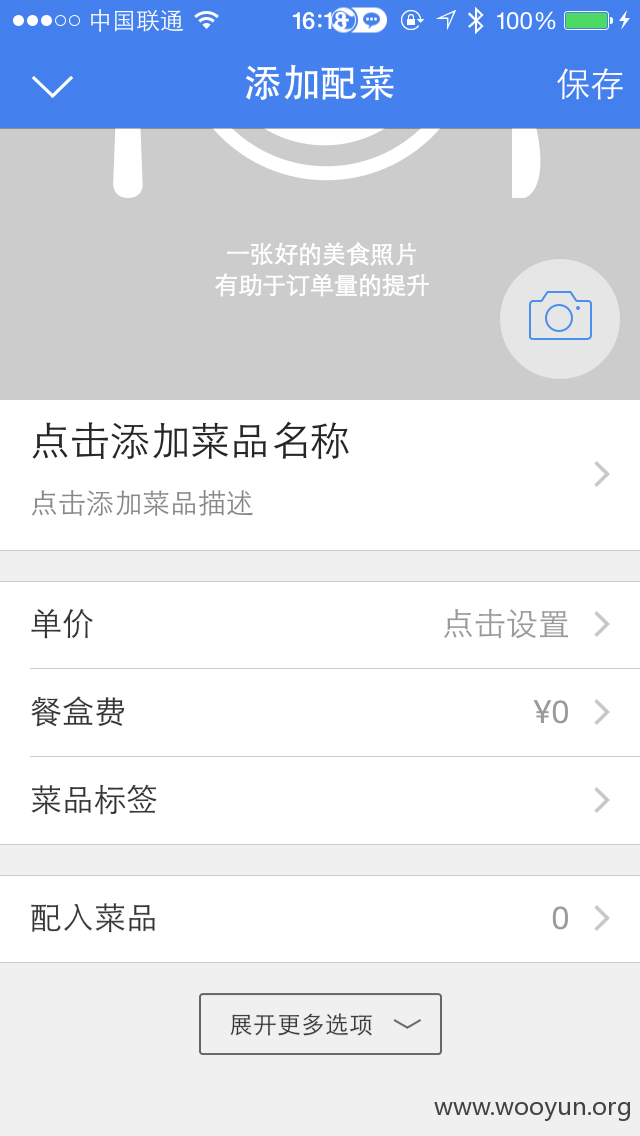Open the 餐盒费 row
Viewport: 640px width, 1136px height.
[x=320, y=713]
